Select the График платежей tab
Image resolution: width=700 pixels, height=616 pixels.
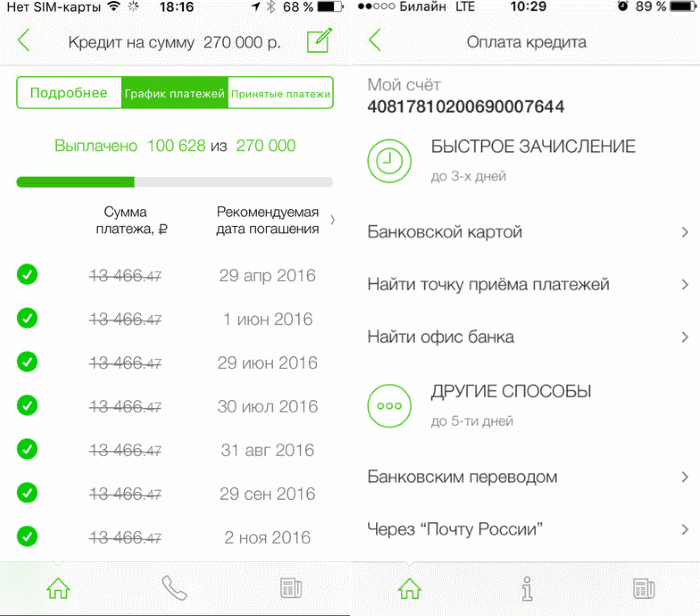click(174, 93)
